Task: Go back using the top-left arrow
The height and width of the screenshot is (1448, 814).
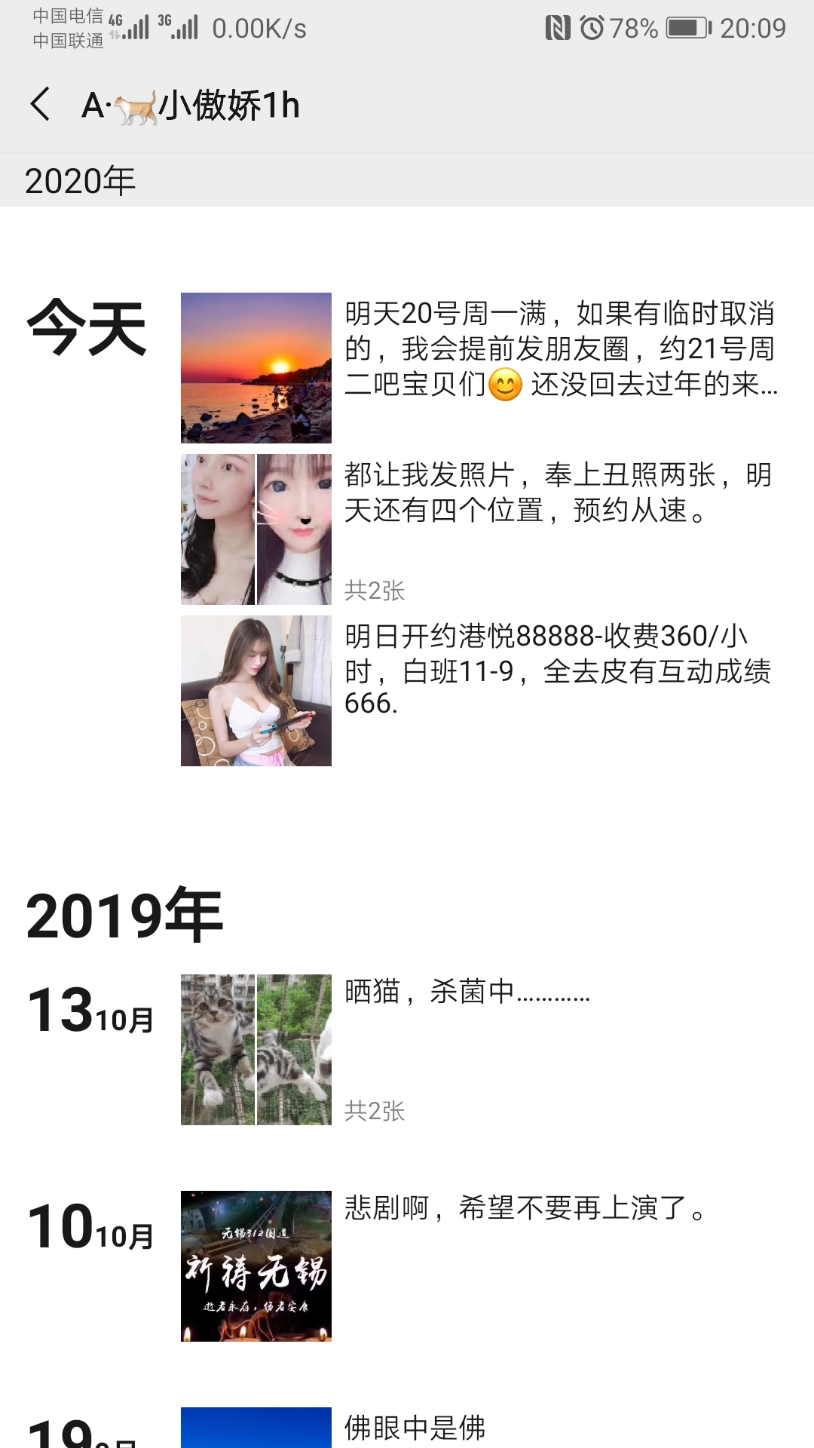Action: pyautogui.click(x=40, y=104)
